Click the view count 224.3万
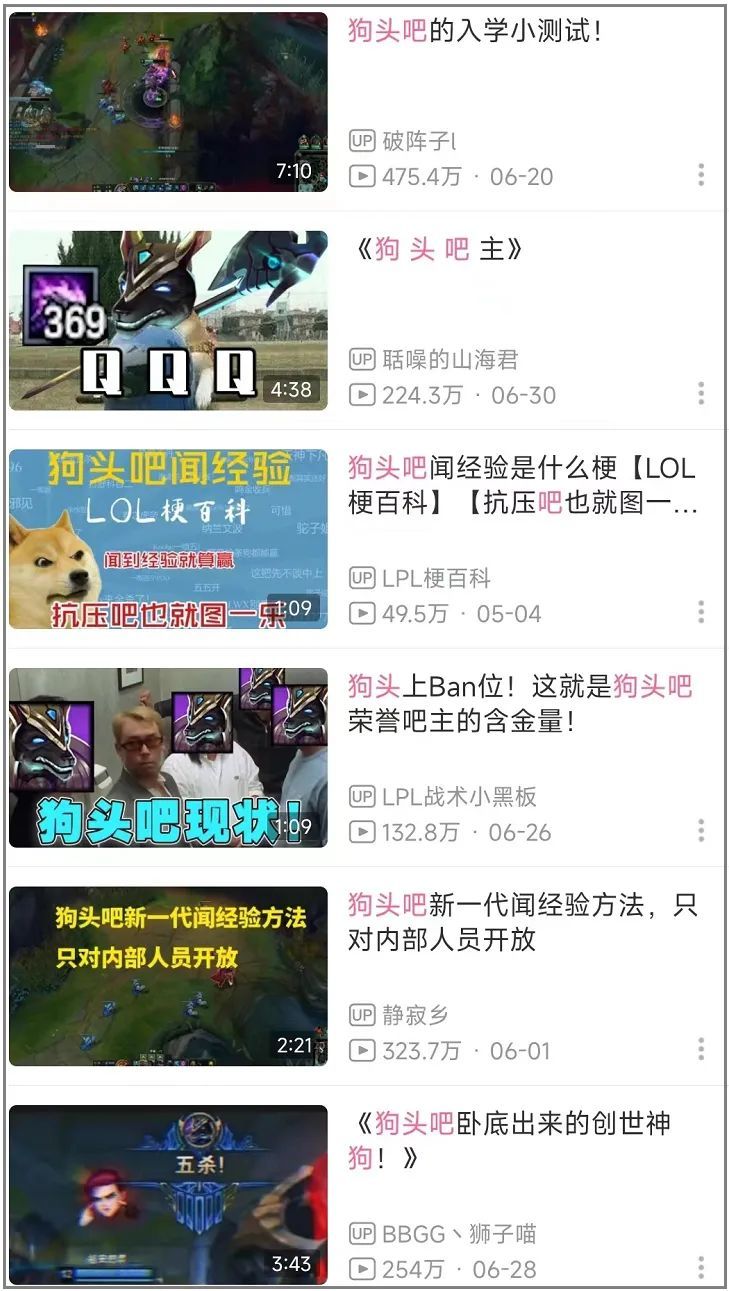729x1291 pixels. 420,393
